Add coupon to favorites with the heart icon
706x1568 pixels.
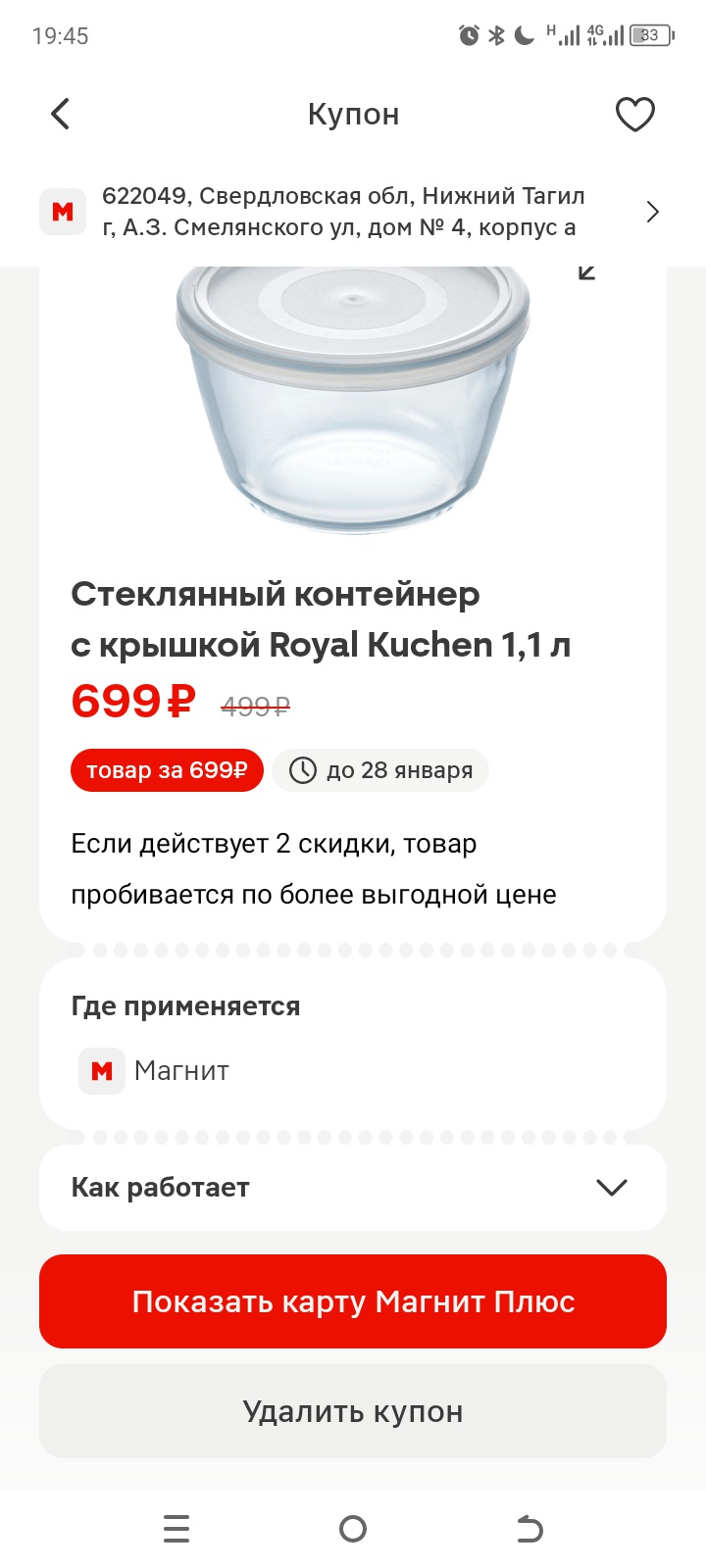(x=634, y=114)
